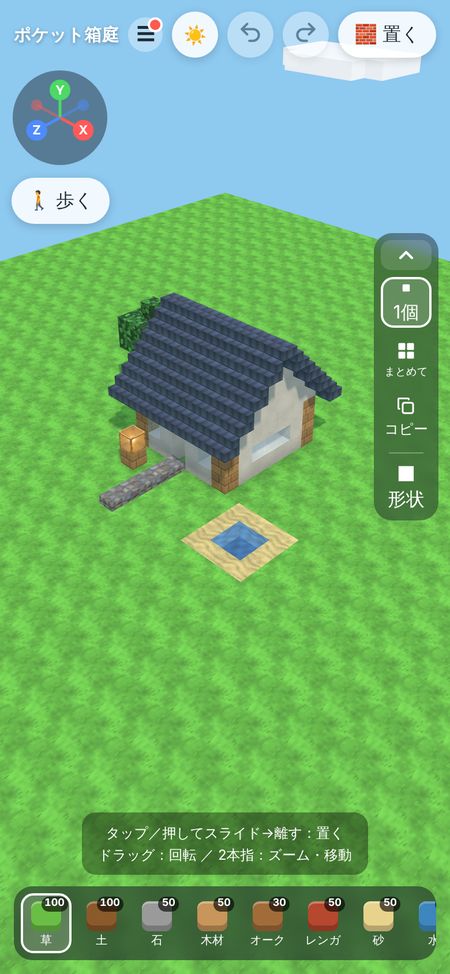Open the hamburger menu
The image size is (450, 974).
[145, 35]
